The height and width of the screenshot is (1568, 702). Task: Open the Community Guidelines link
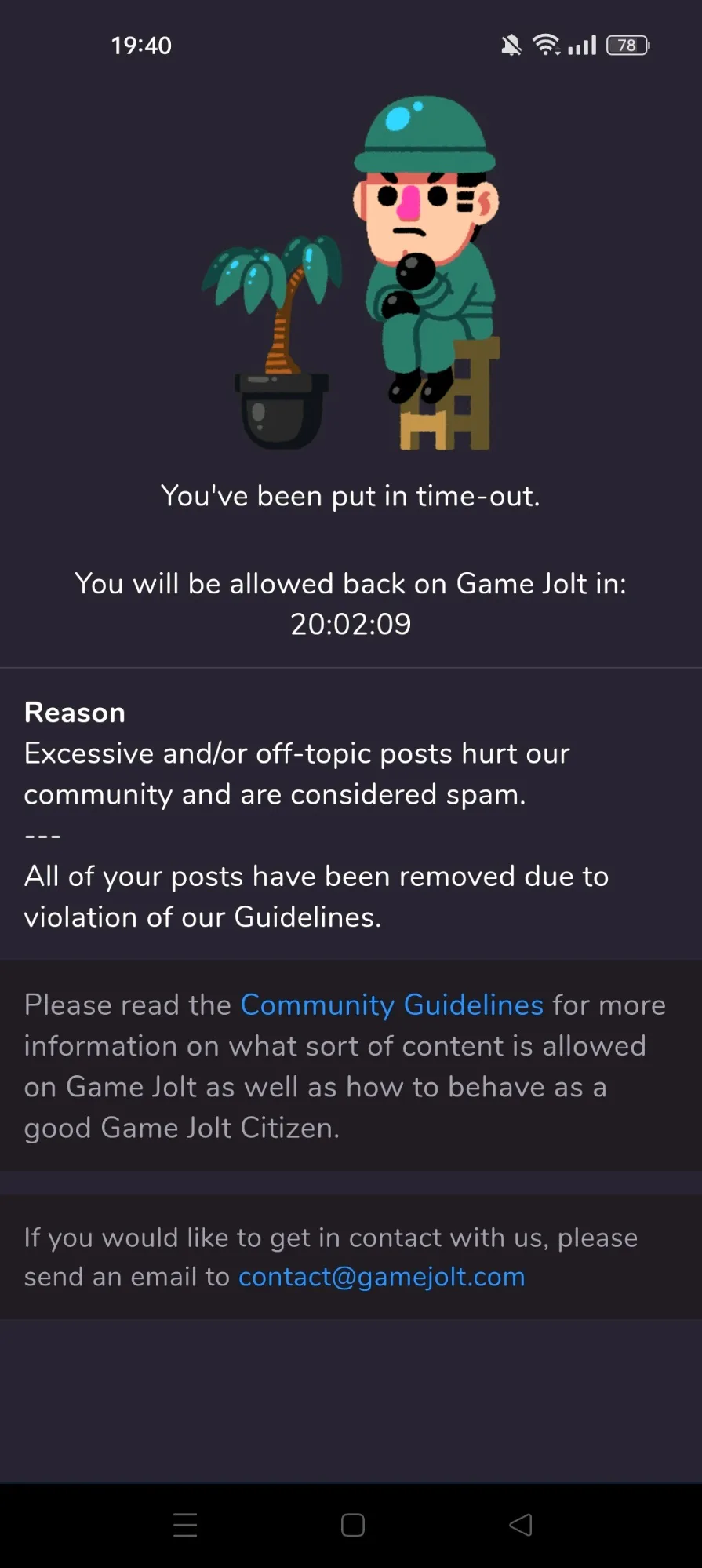[x=391, y=1005]
